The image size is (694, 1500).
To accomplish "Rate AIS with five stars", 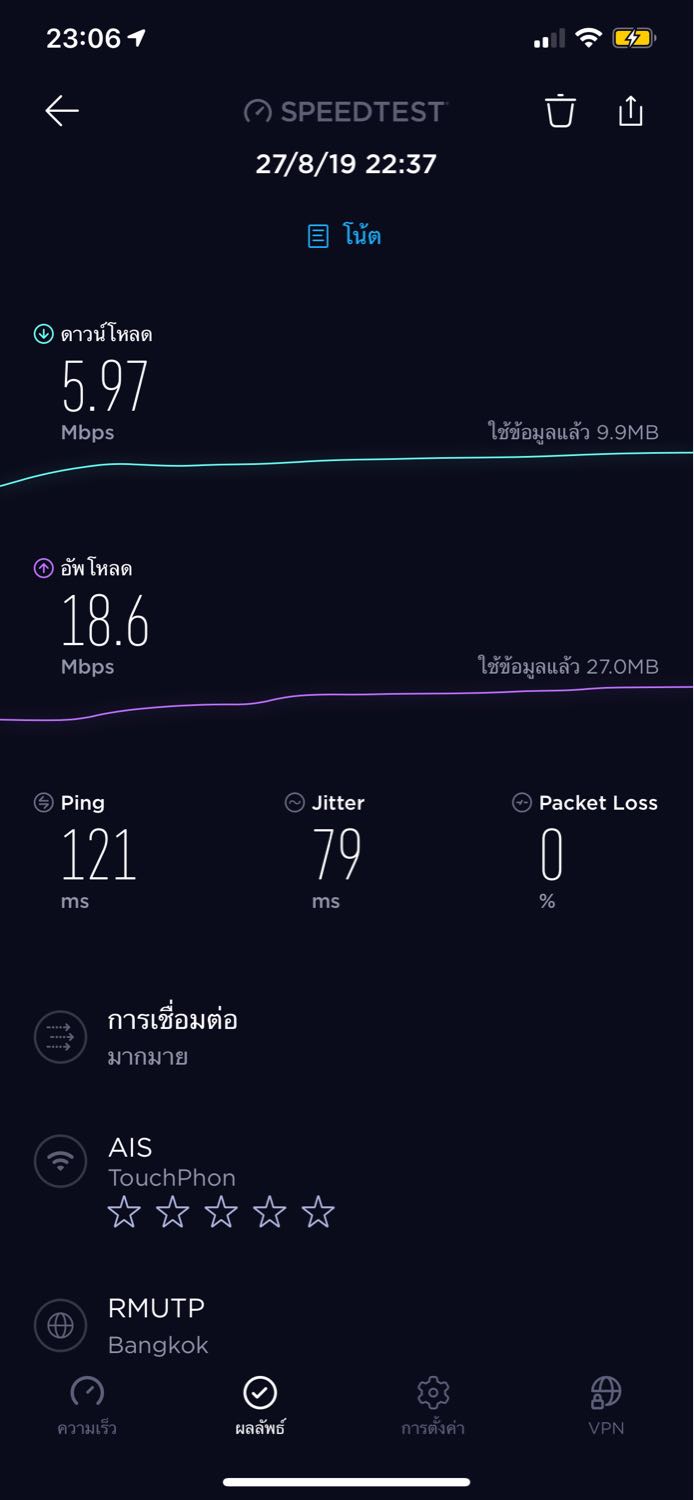I will click(318, 1212).
